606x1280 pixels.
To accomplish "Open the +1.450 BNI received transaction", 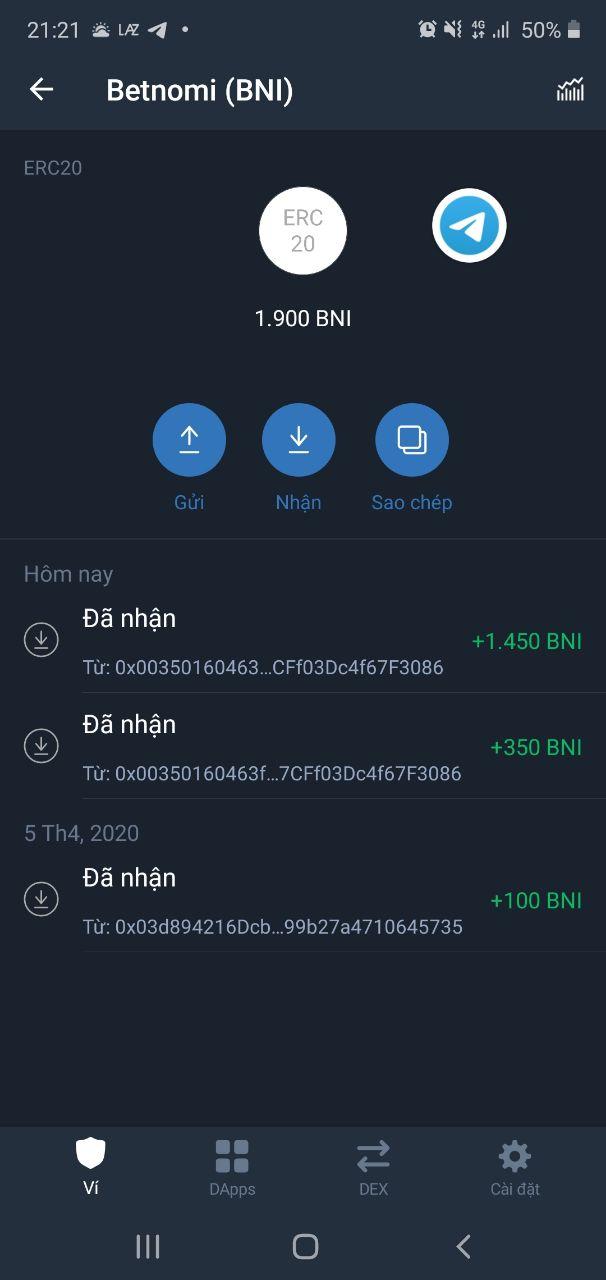I will [x=303, y=641].
